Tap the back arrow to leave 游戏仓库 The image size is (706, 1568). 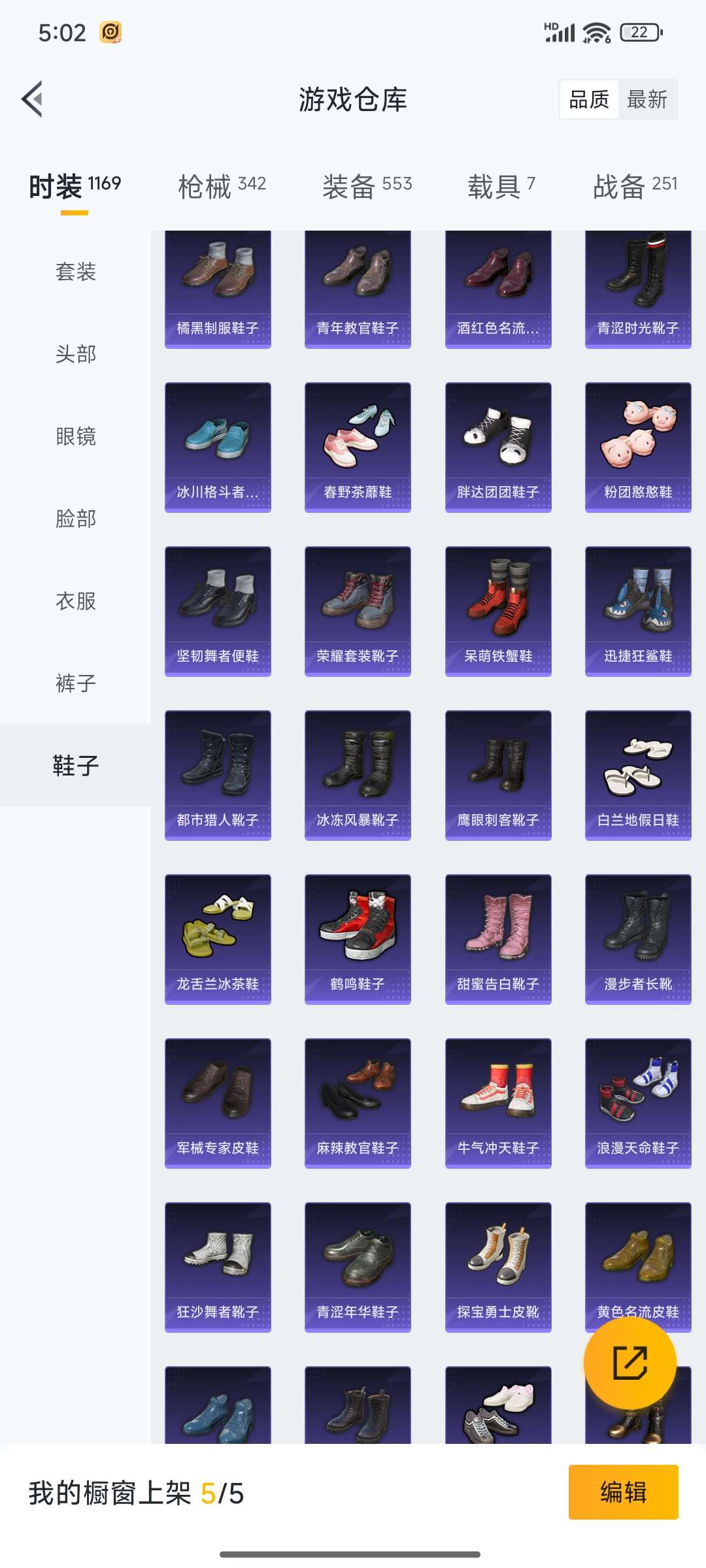coord(31,99)
